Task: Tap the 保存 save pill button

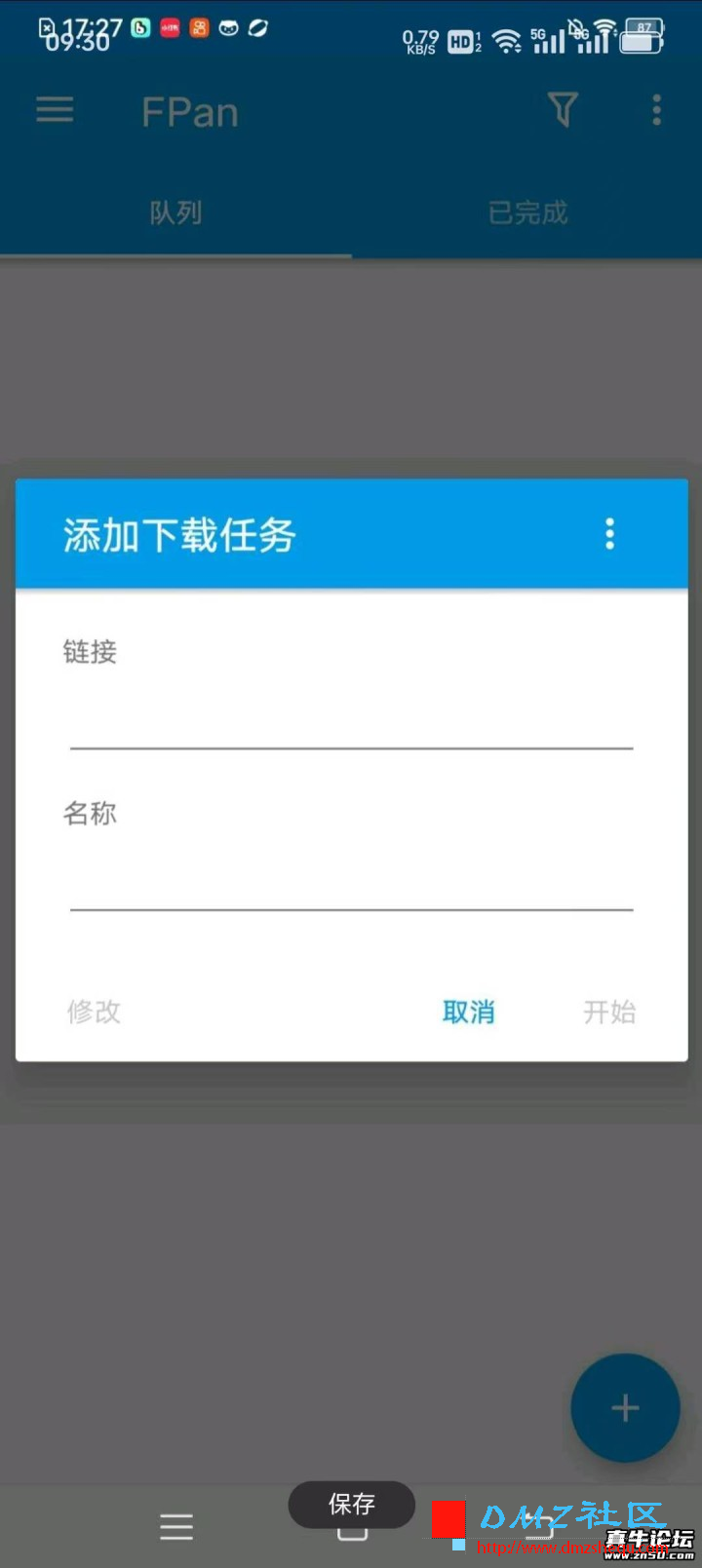Action: [351, 1504]
